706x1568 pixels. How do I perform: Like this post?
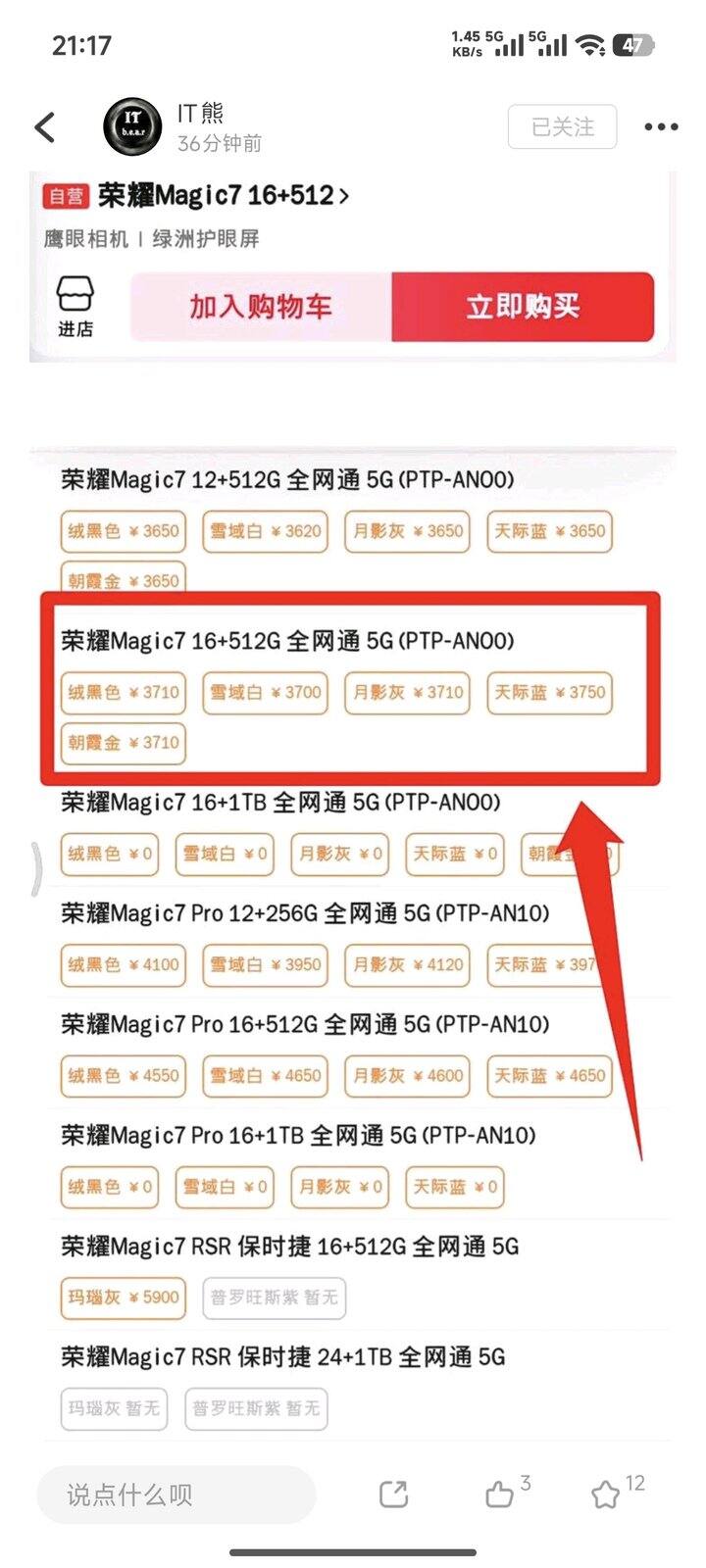pos(500,1494)
